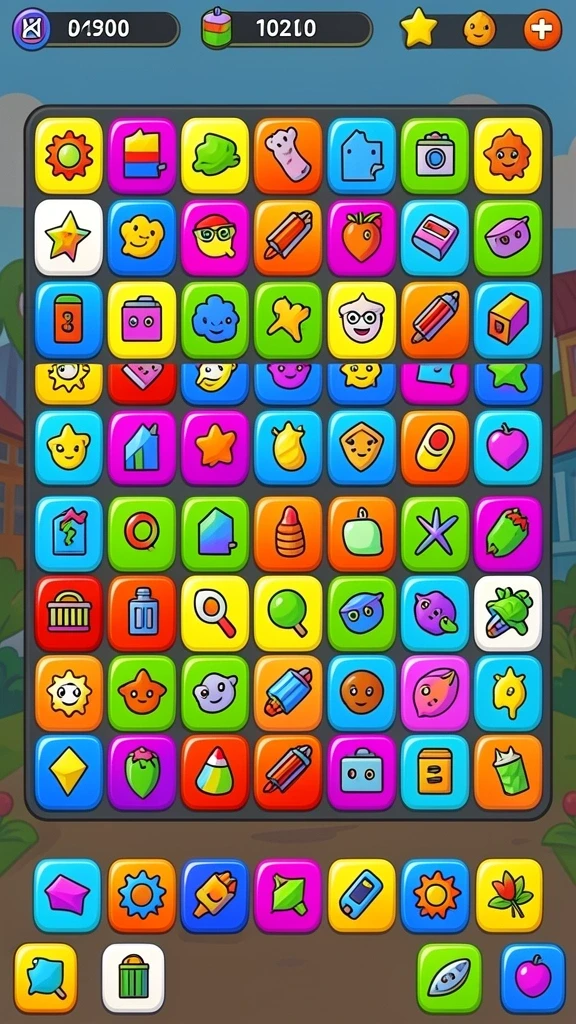
Task: Use the white trash can tile
Action: (133, 978)
